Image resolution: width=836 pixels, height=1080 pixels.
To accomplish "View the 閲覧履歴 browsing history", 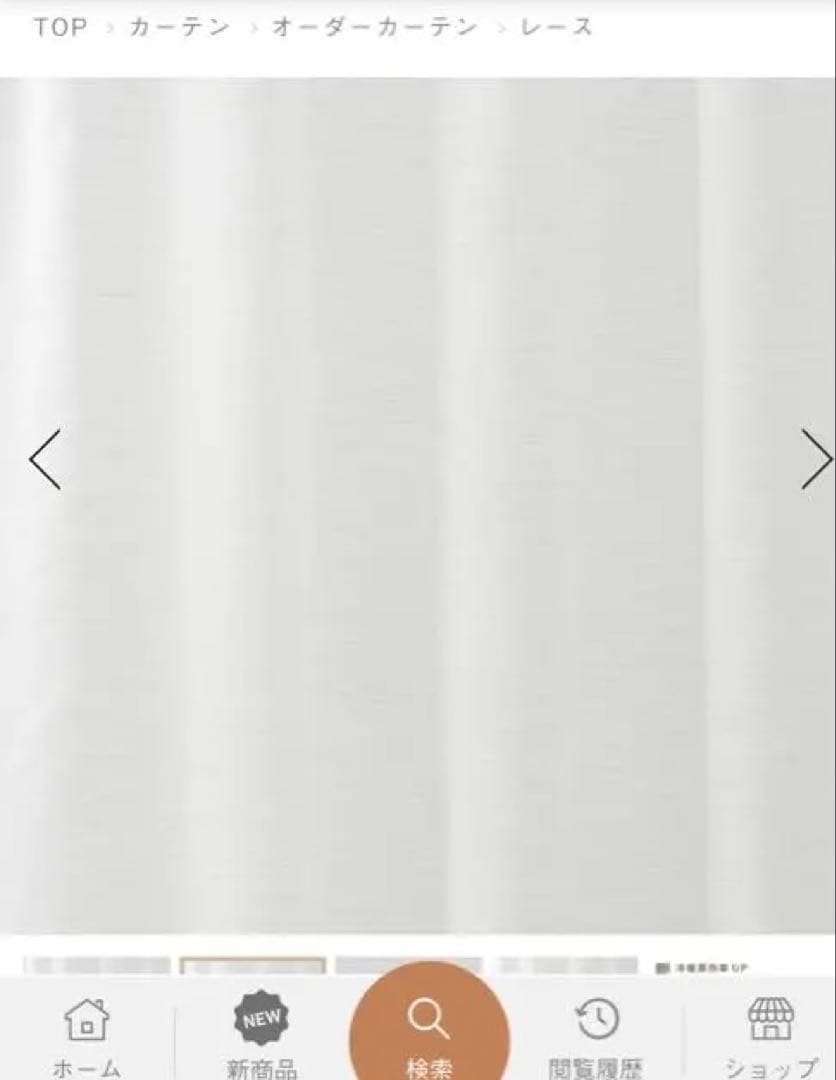I will pyautogui.click(x=596, y=1035).
